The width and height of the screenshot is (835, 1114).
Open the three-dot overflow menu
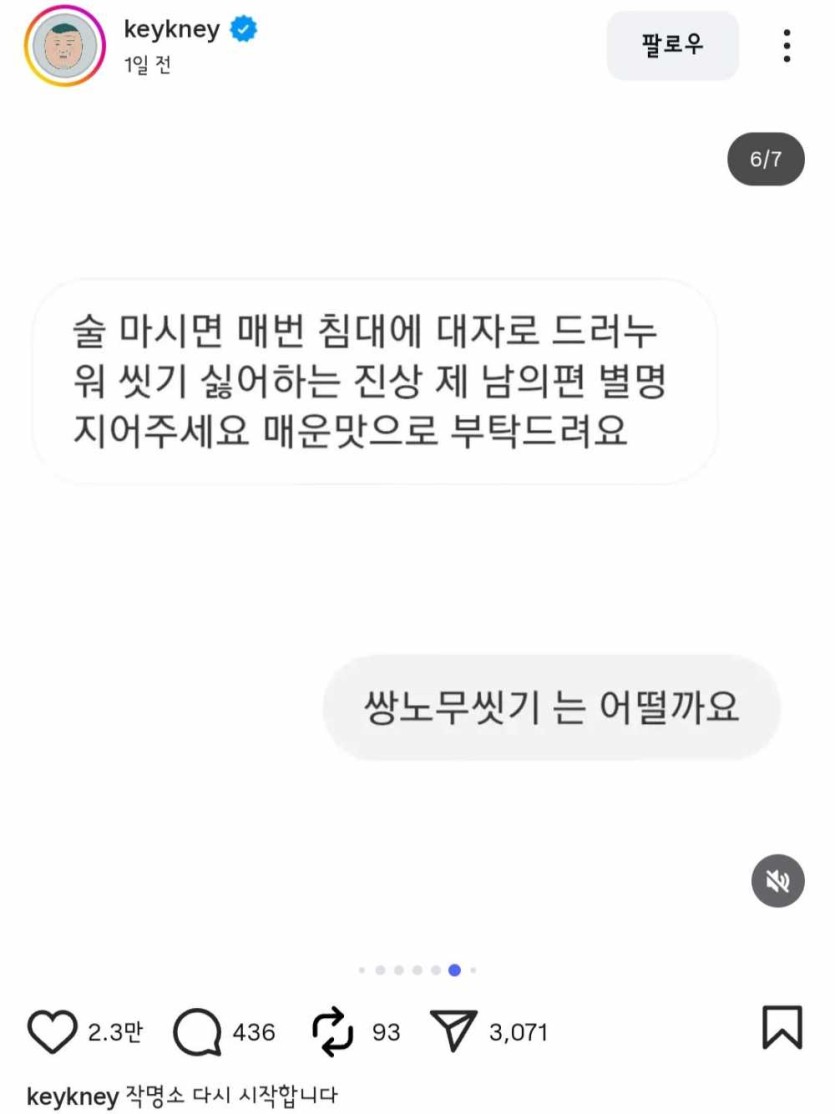point(787,46)
